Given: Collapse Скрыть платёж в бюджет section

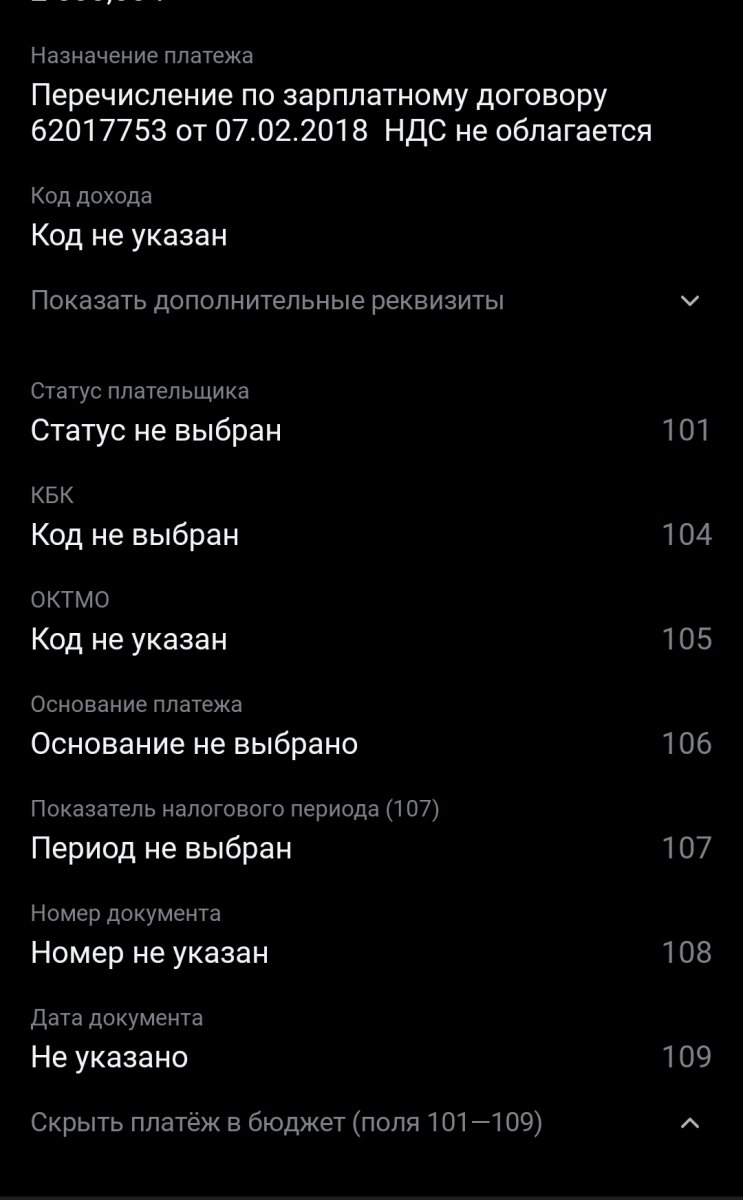Looking at the screenshot, I should click(x=370, y=1123).
